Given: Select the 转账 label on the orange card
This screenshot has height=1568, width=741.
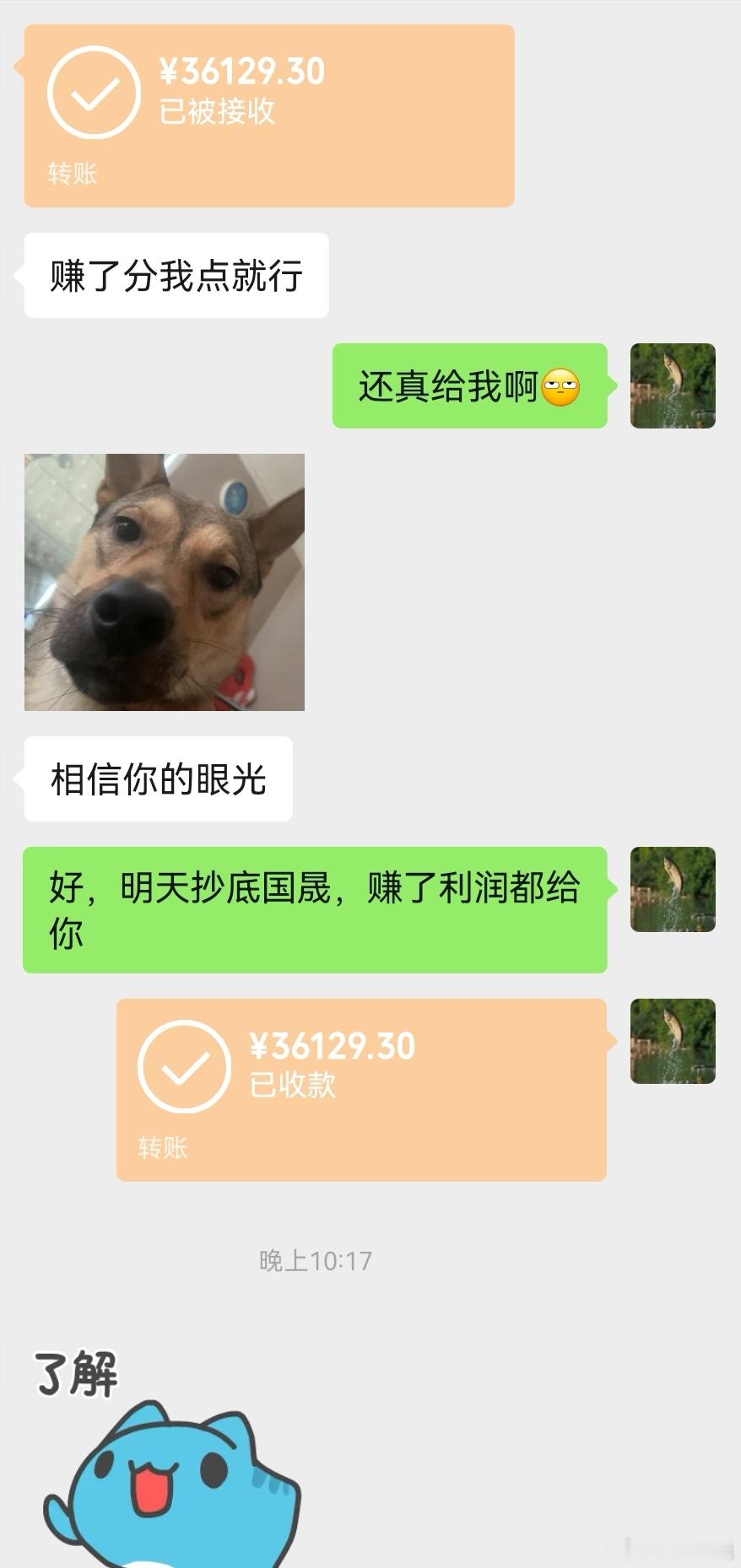Looking at the screenshot, I should (x=71, y=175).
